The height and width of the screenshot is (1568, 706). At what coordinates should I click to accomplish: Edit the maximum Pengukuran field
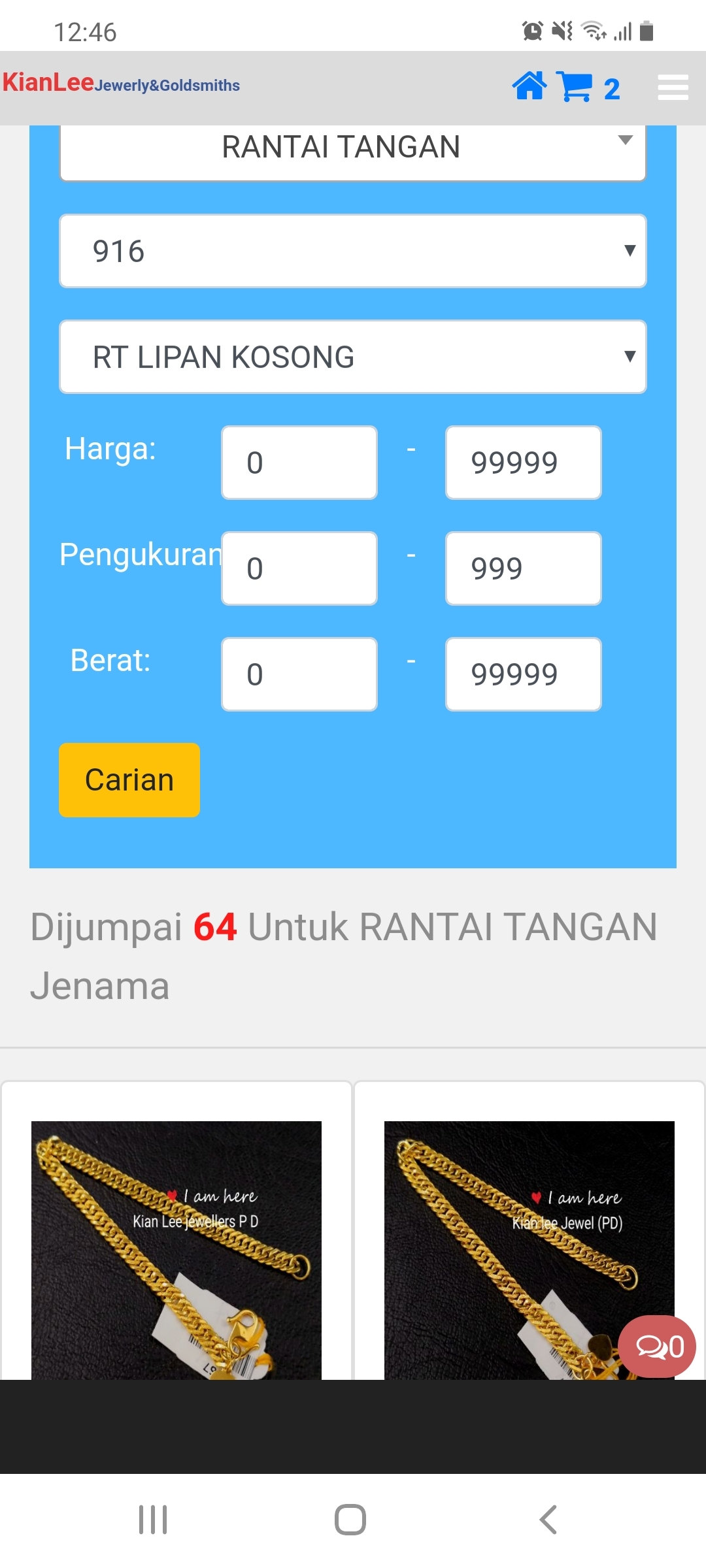(523, 568)
